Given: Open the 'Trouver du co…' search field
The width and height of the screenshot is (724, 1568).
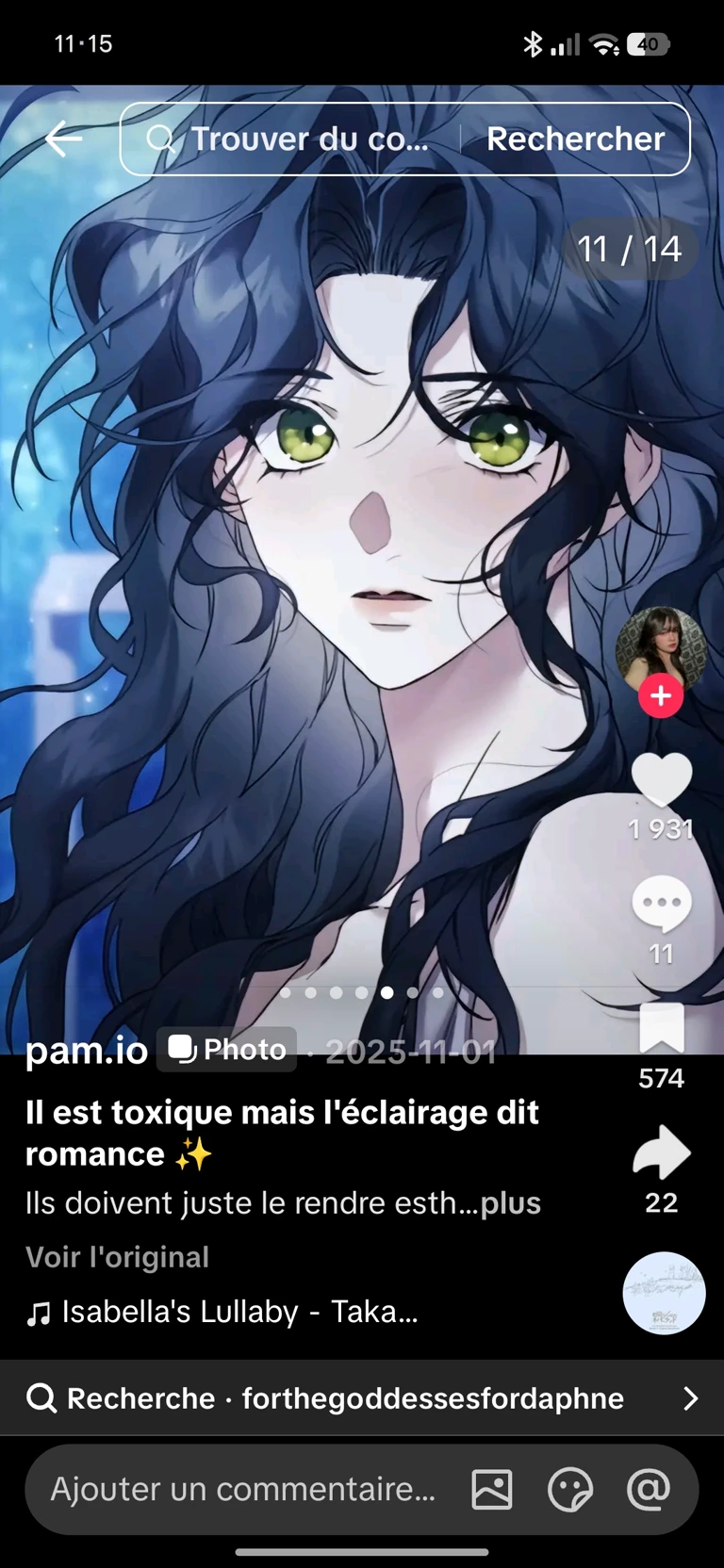Looking at the screenshot, I should coord(292,139).
